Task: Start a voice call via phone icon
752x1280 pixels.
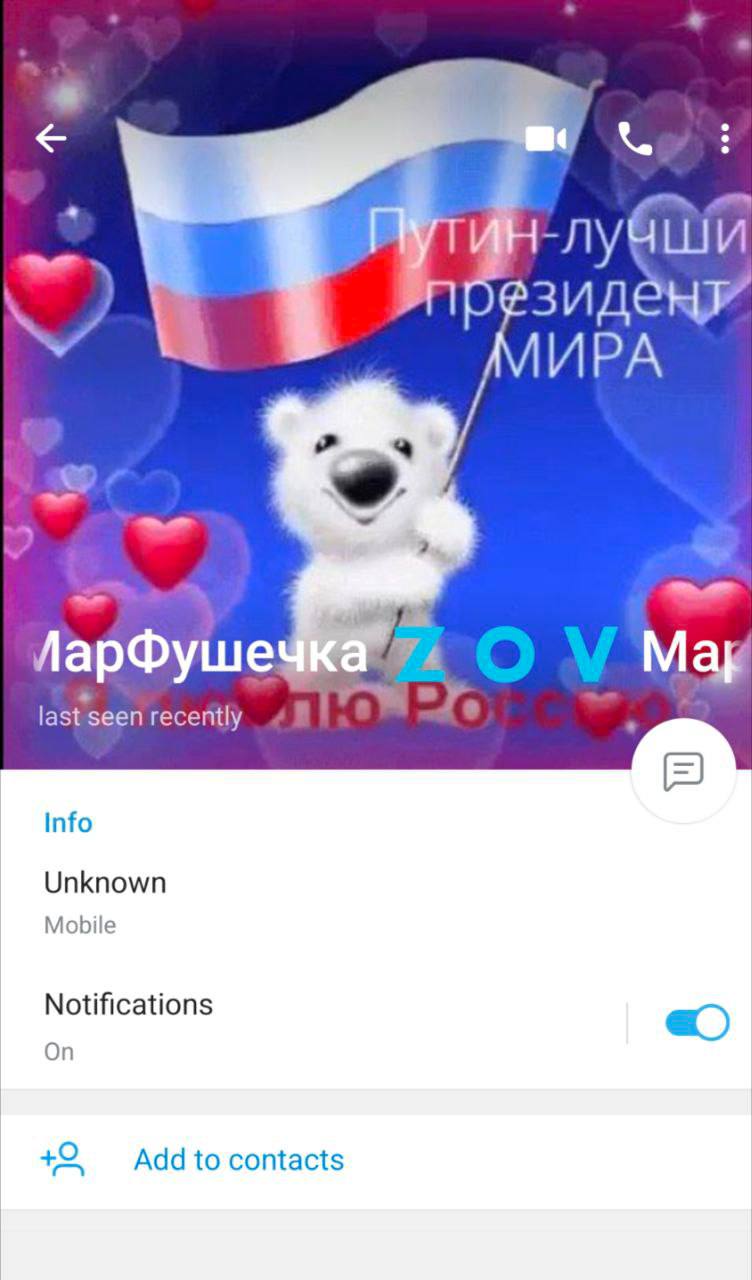Action: (635, 139)
